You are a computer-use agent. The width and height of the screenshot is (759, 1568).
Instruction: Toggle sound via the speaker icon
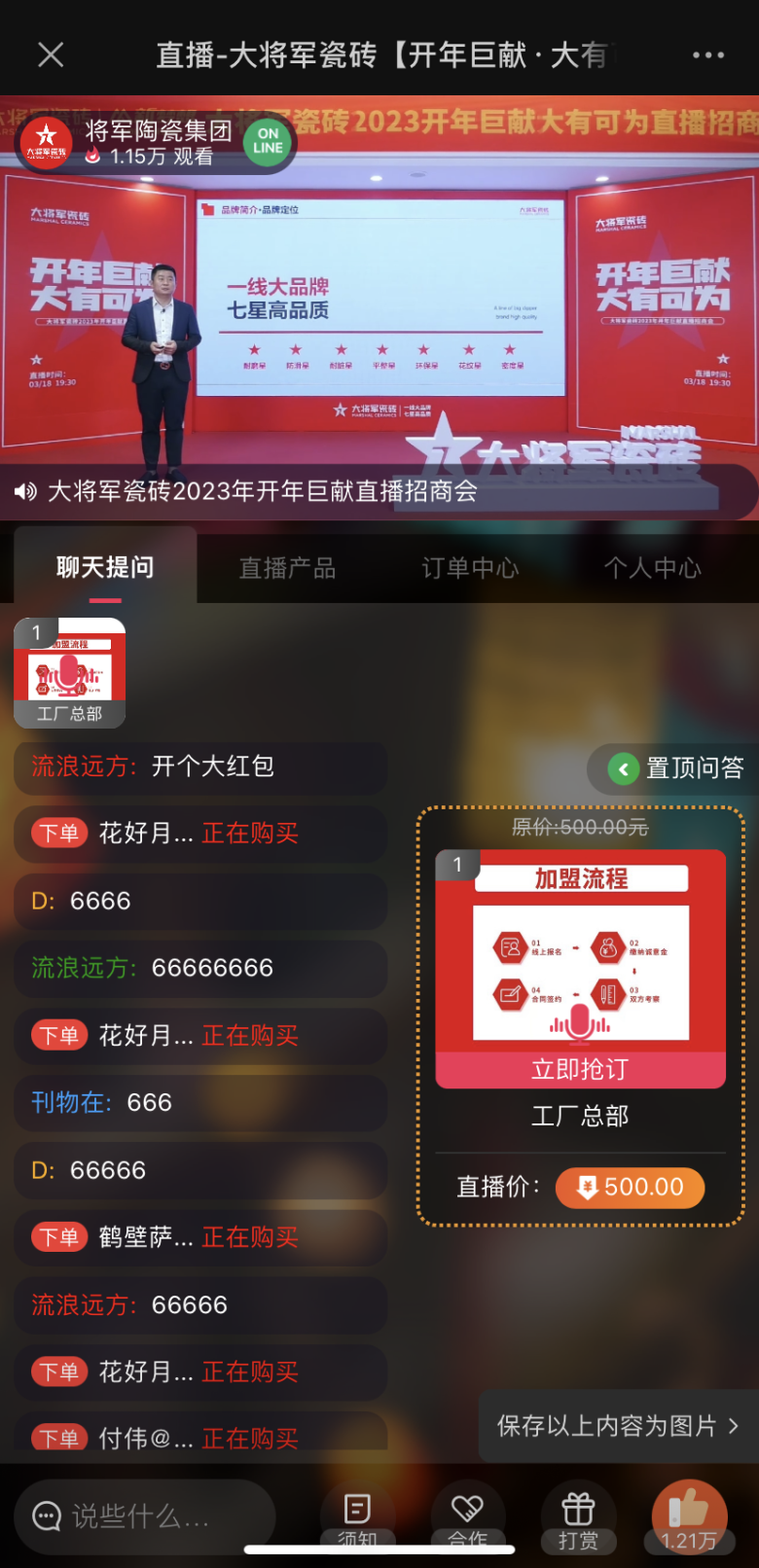[26, 491]
